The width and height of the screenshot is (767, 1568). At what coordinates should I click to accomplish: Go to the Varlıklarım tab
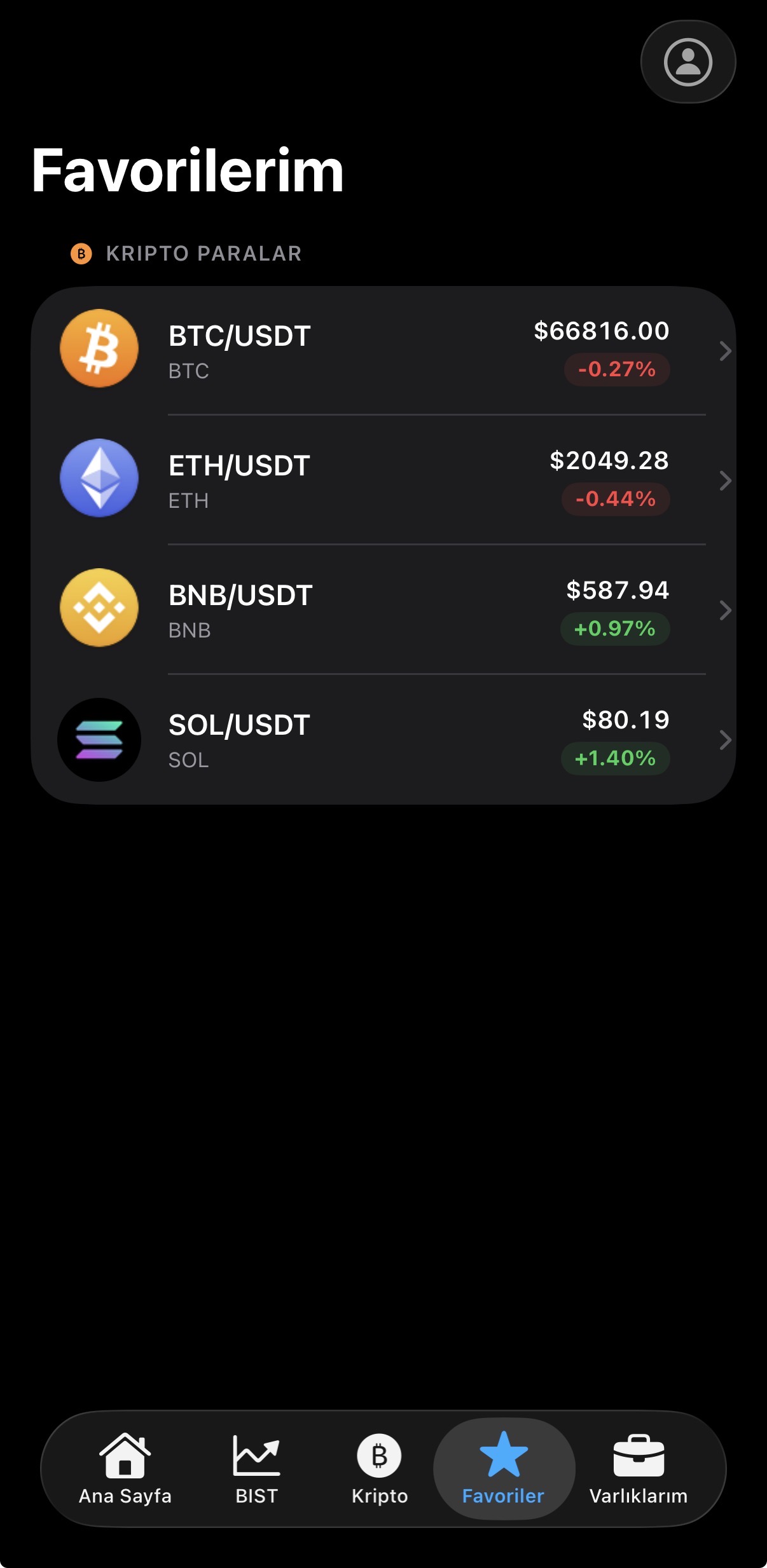pos(639,1469)
